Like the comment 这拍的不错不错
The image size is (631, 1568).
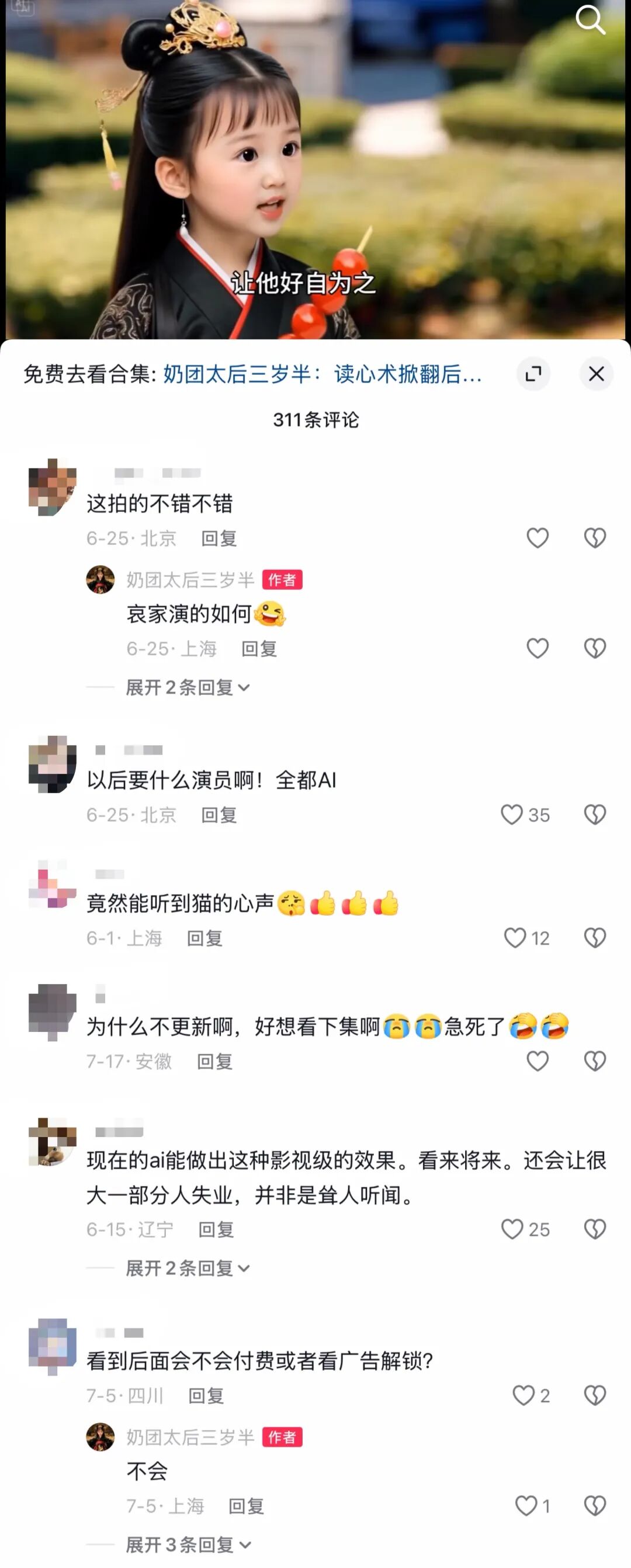[537, 538]
